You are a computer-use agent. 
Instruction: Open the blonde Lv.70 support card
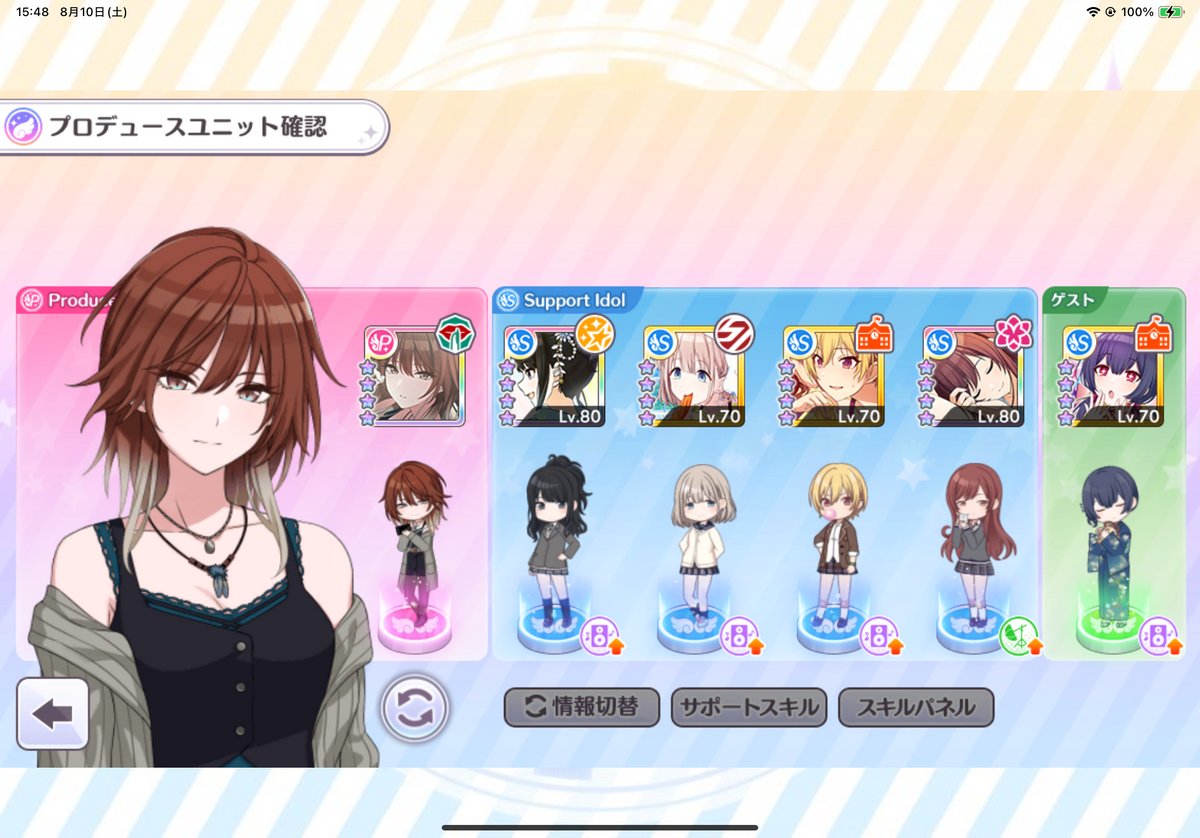tap(834, 375)
